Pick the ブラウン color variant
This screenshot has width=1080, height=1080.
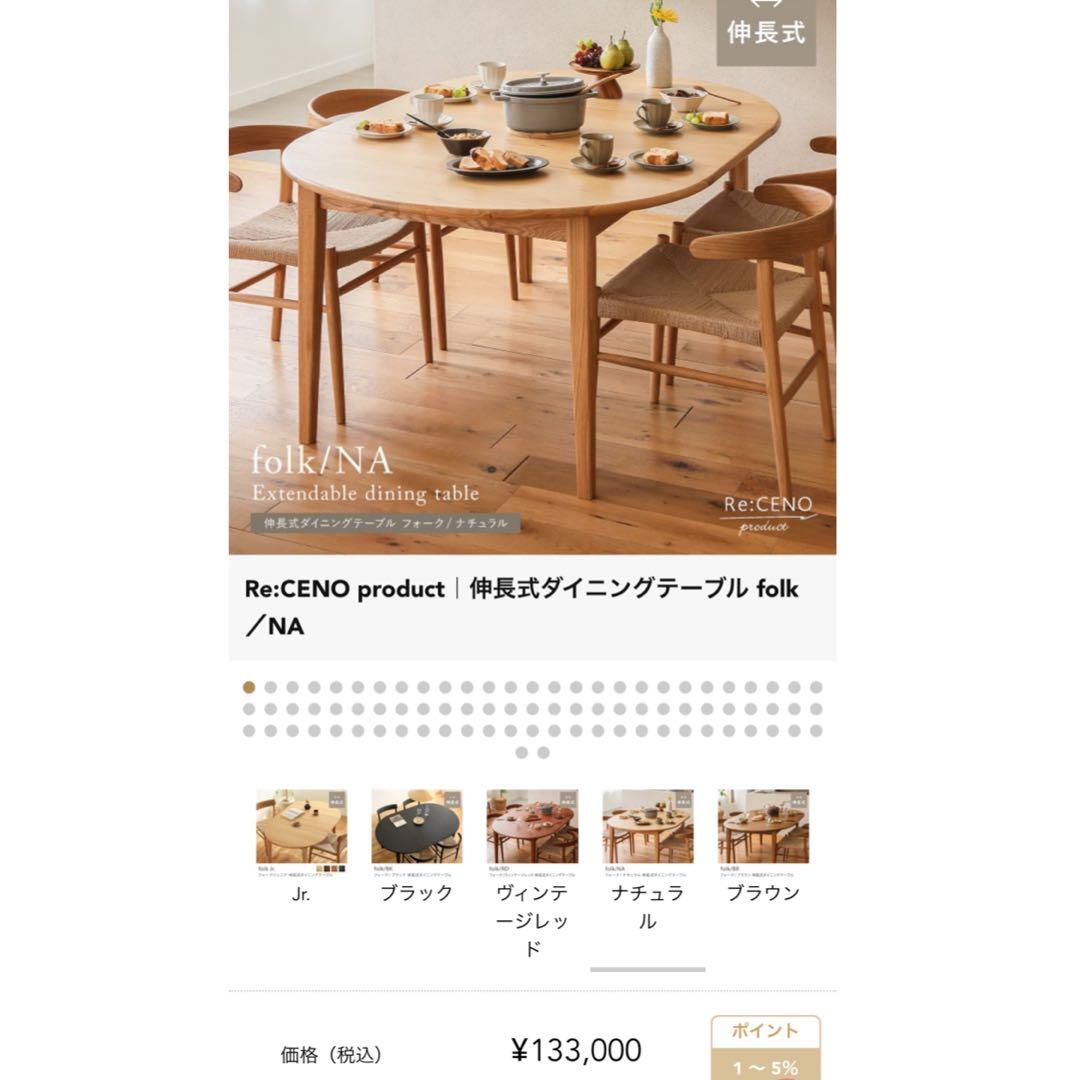point(763,828)
